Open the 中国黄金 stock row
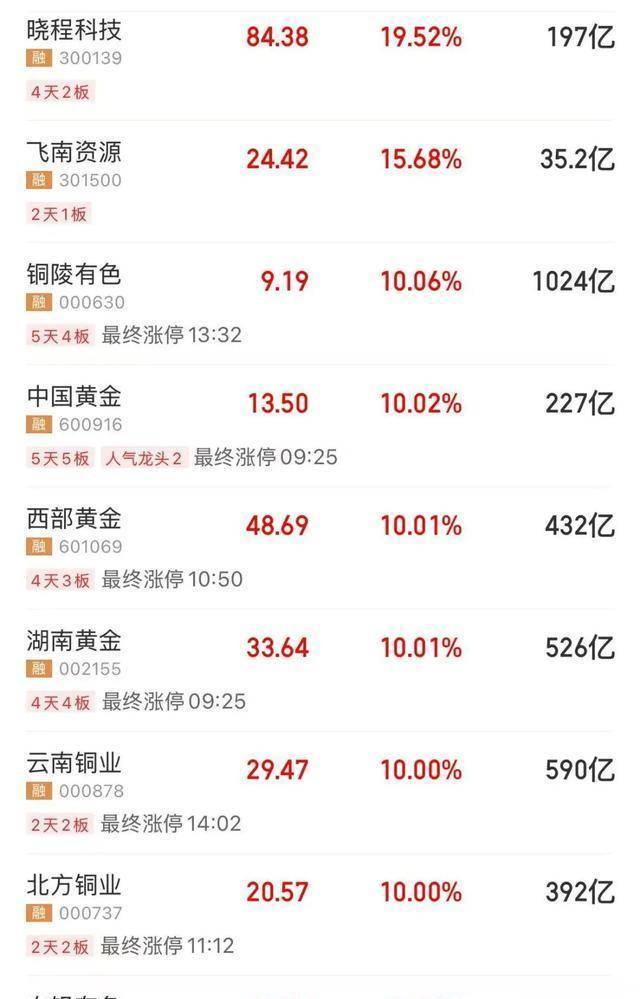 (x=74, y=396)
